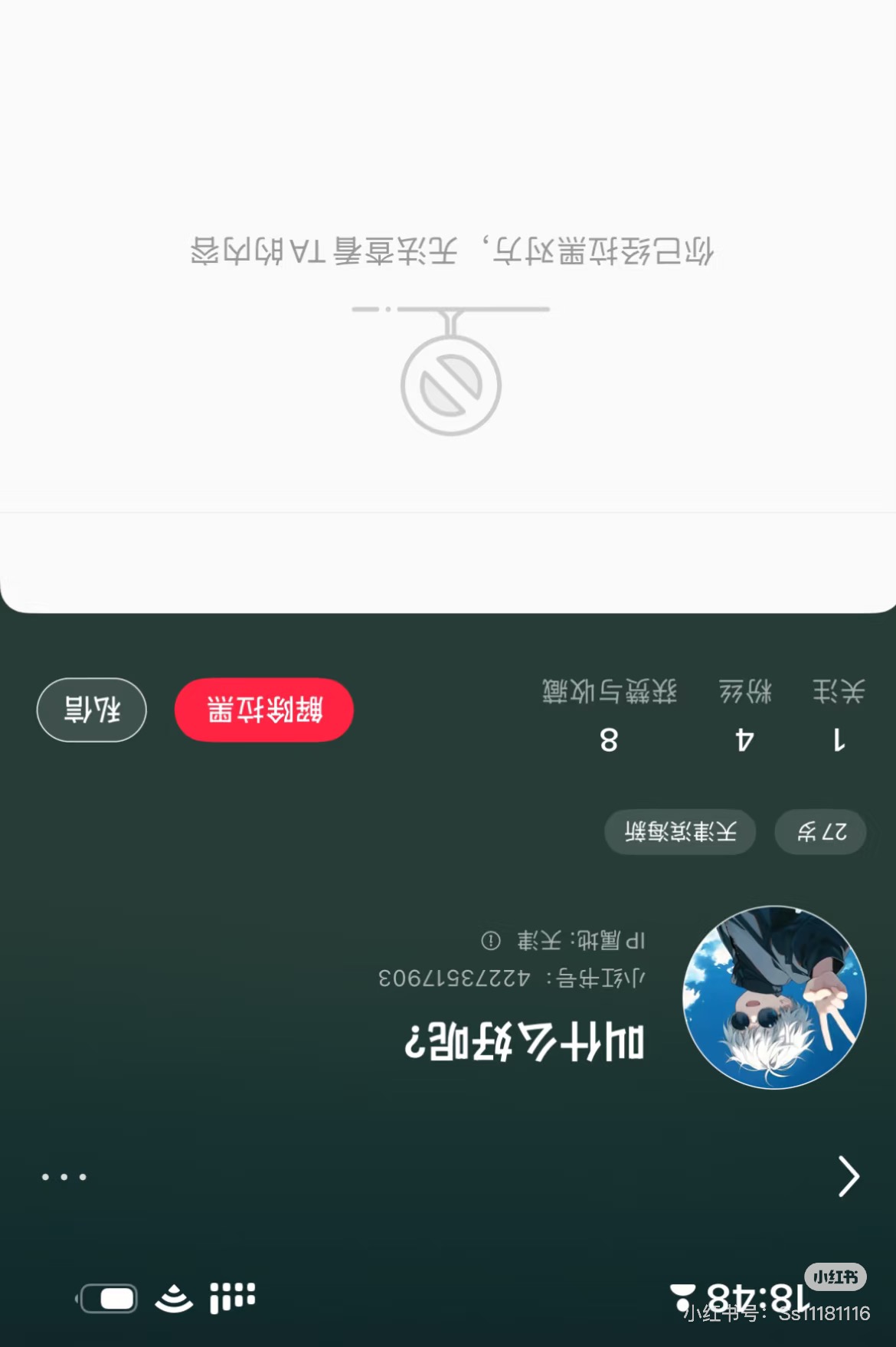This screenshot has height=1347, width=896.
Task: Open the 粉丝 followers list
Action: pyautogui.click(x=745, y=714)
